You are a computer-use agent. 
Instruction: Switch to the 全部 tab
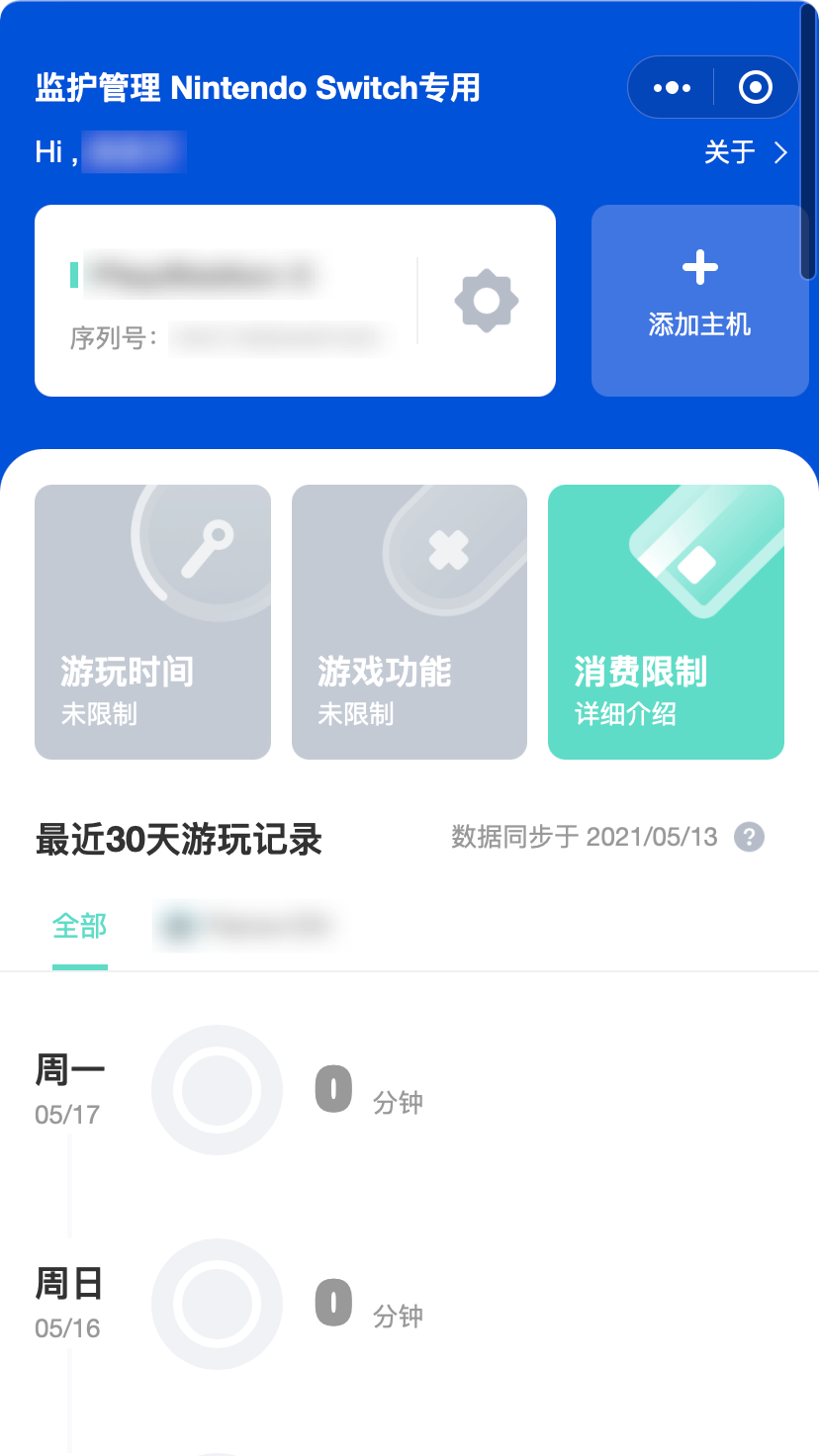click(x=79, y=927)
